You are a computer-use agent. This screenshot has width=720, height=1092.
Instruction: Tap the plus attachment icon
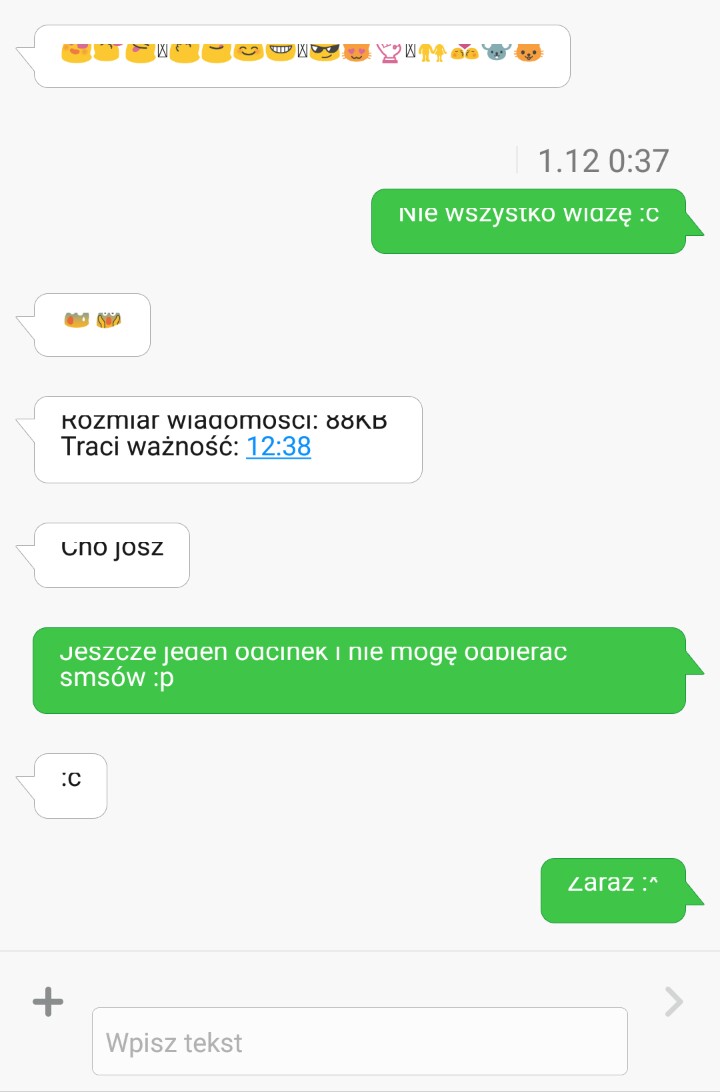pyautogui.click(x=48, y=1001)
